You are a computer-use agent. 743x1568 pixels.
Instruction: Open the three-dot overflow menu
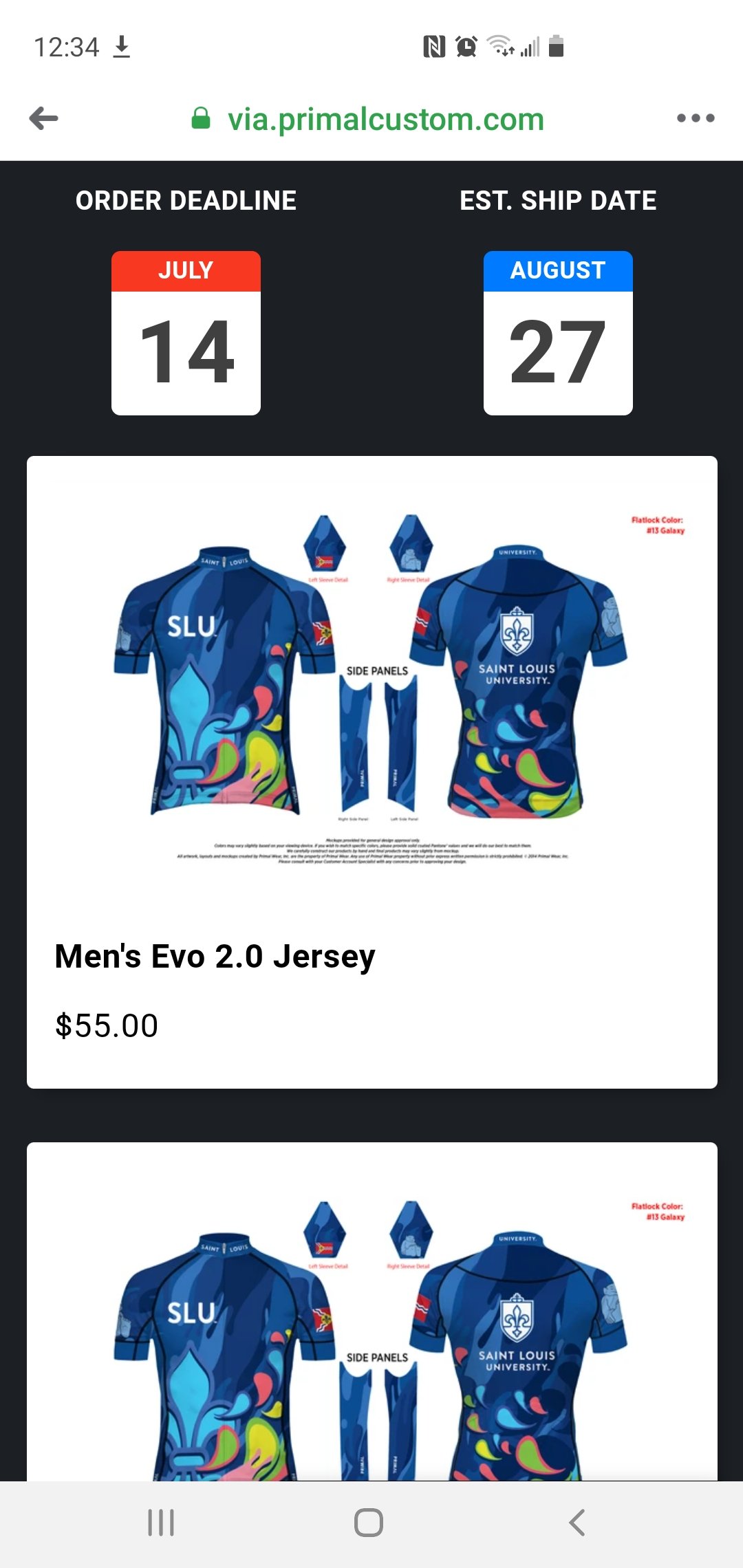pos(696,118)
